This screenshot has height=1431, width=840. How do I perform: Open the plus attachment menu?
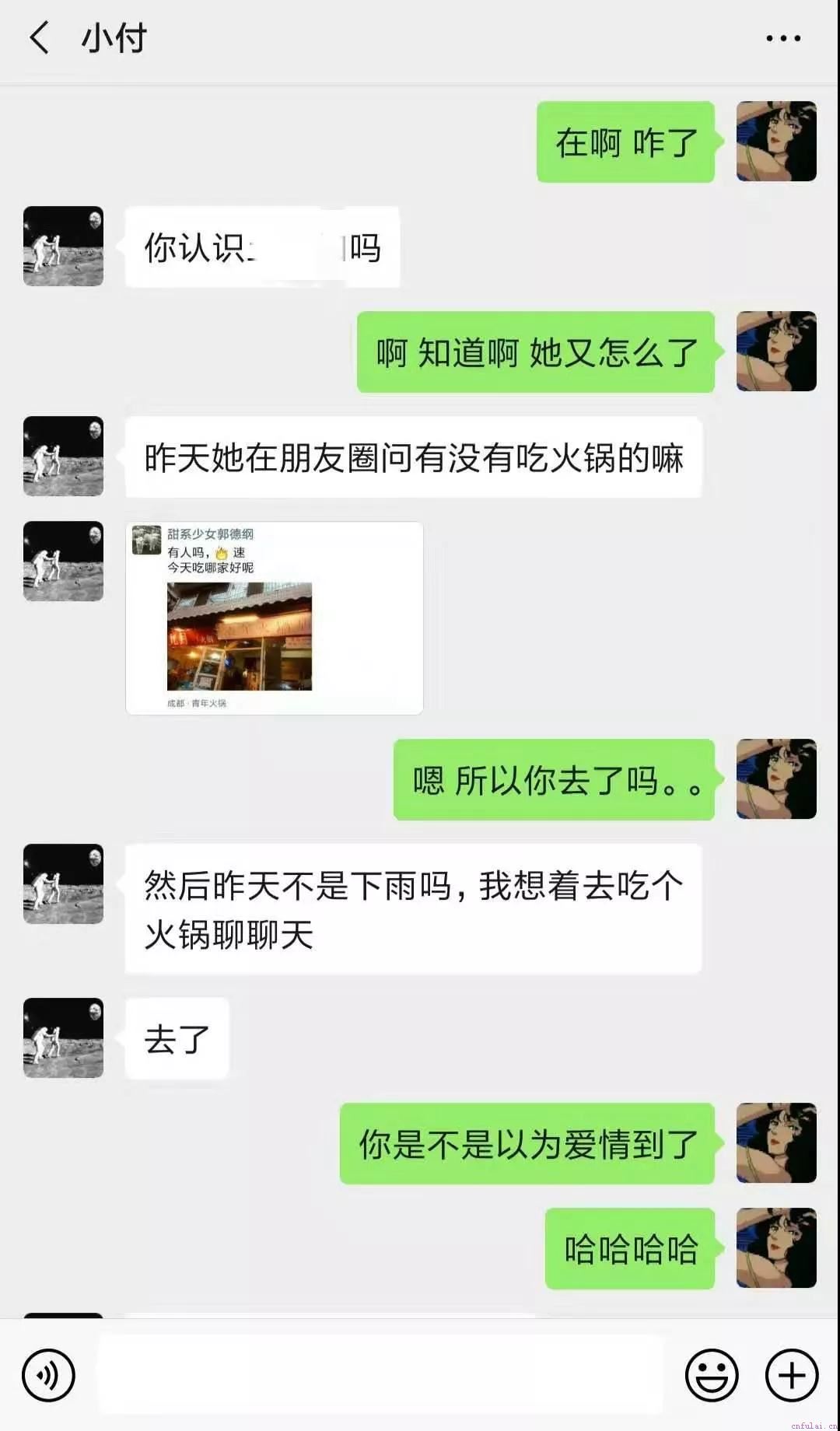click(x=792, y=1375)
